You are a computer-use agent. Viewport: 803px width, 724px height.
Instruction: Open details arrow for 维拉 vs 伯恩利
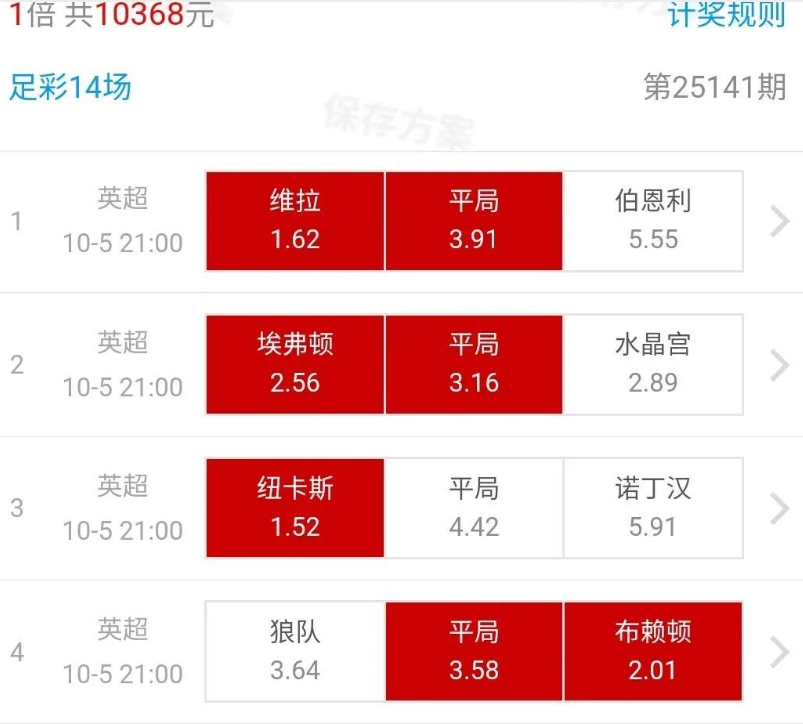[x=780, y=221]
